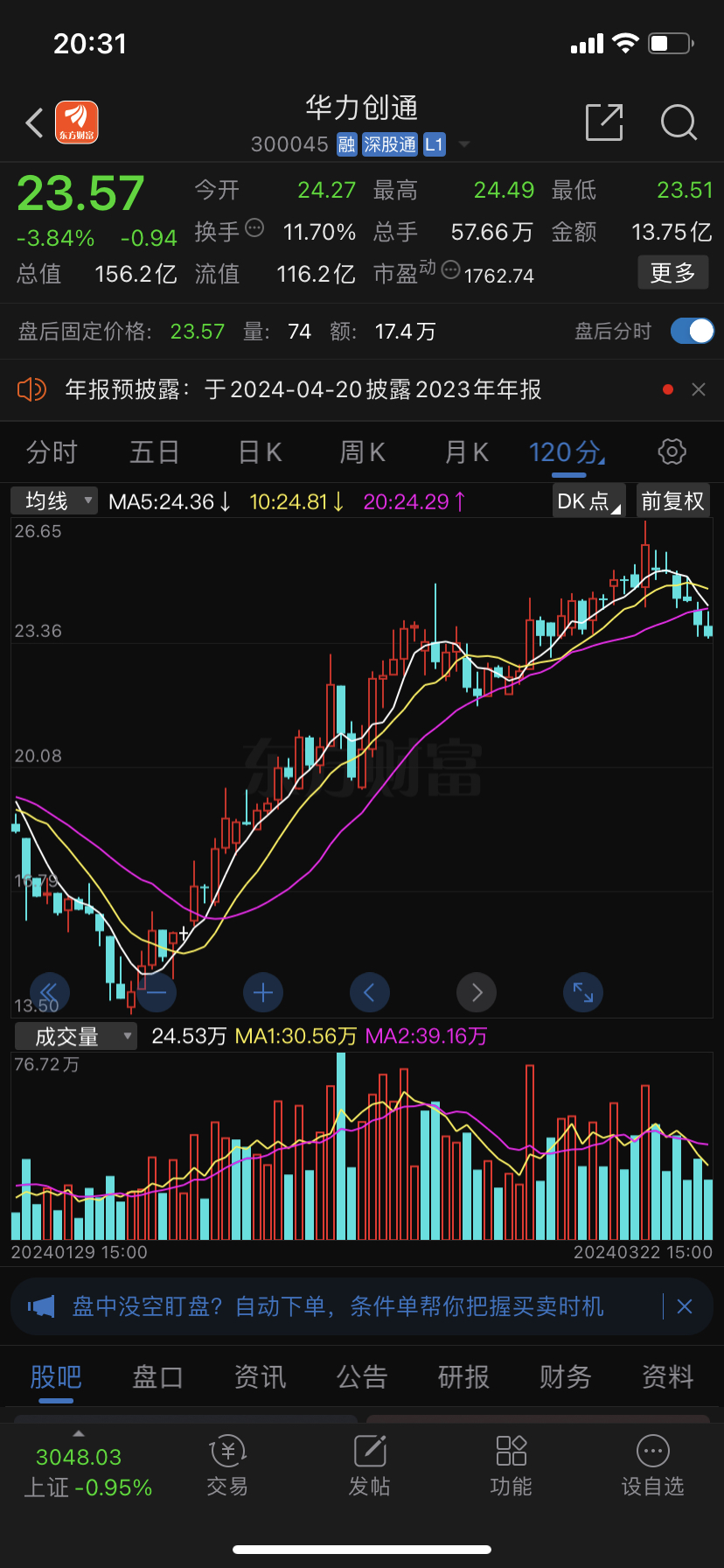
Task: Tap 更多 to view more stock details
Action: [672, 272]
